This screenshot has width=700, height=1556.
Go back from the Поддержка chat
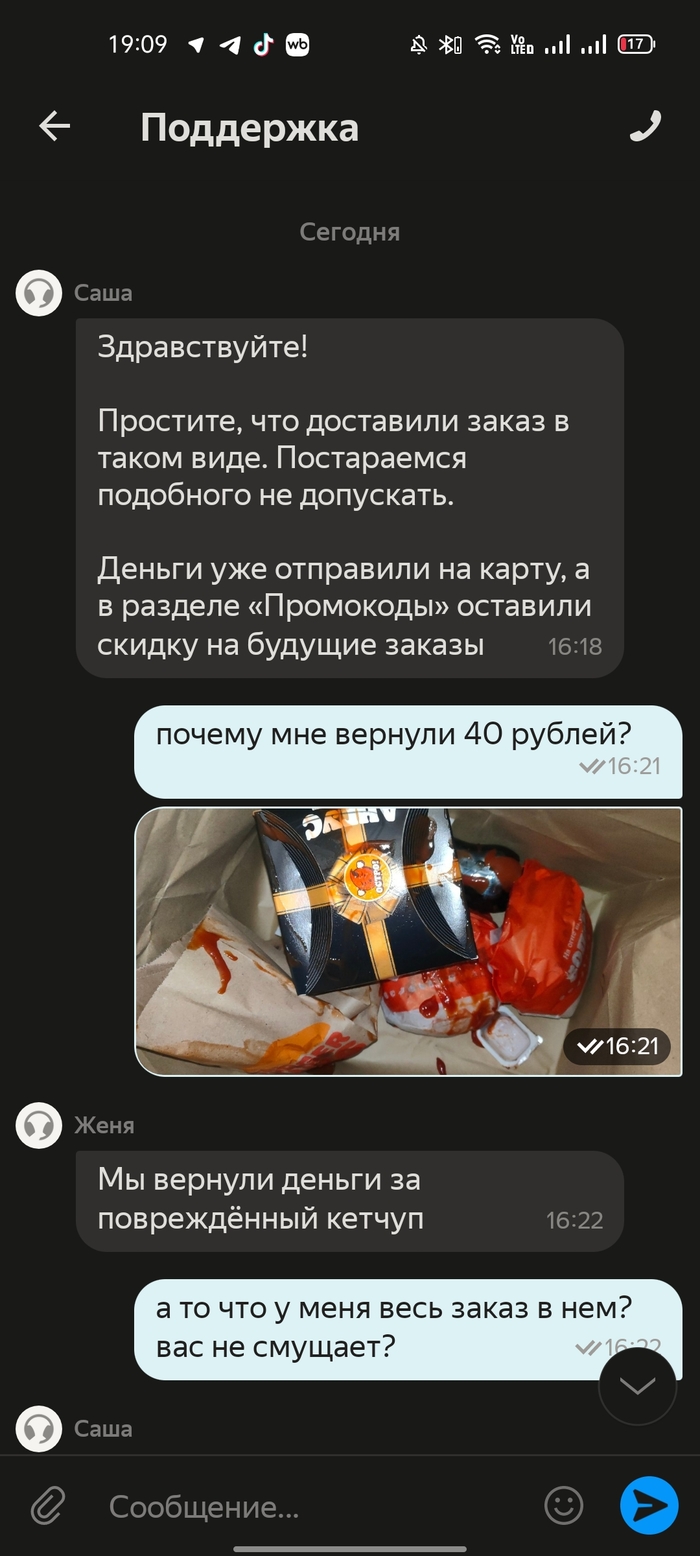click(x=54, y=127)
